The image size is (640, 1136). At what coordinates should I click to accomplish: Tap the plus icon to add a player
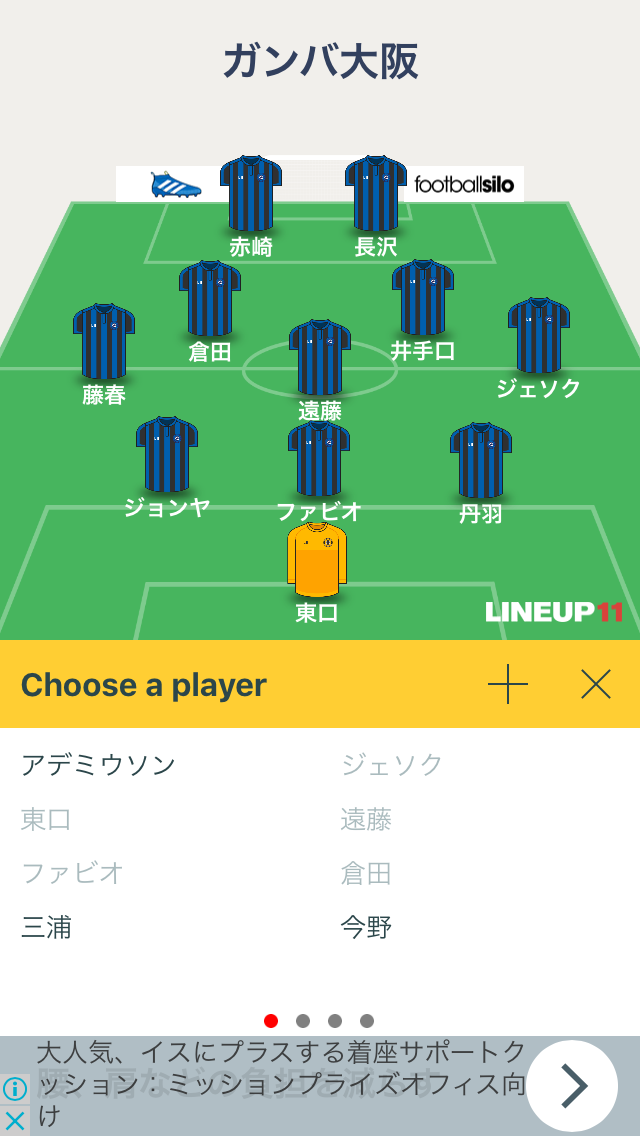[507, 684]
